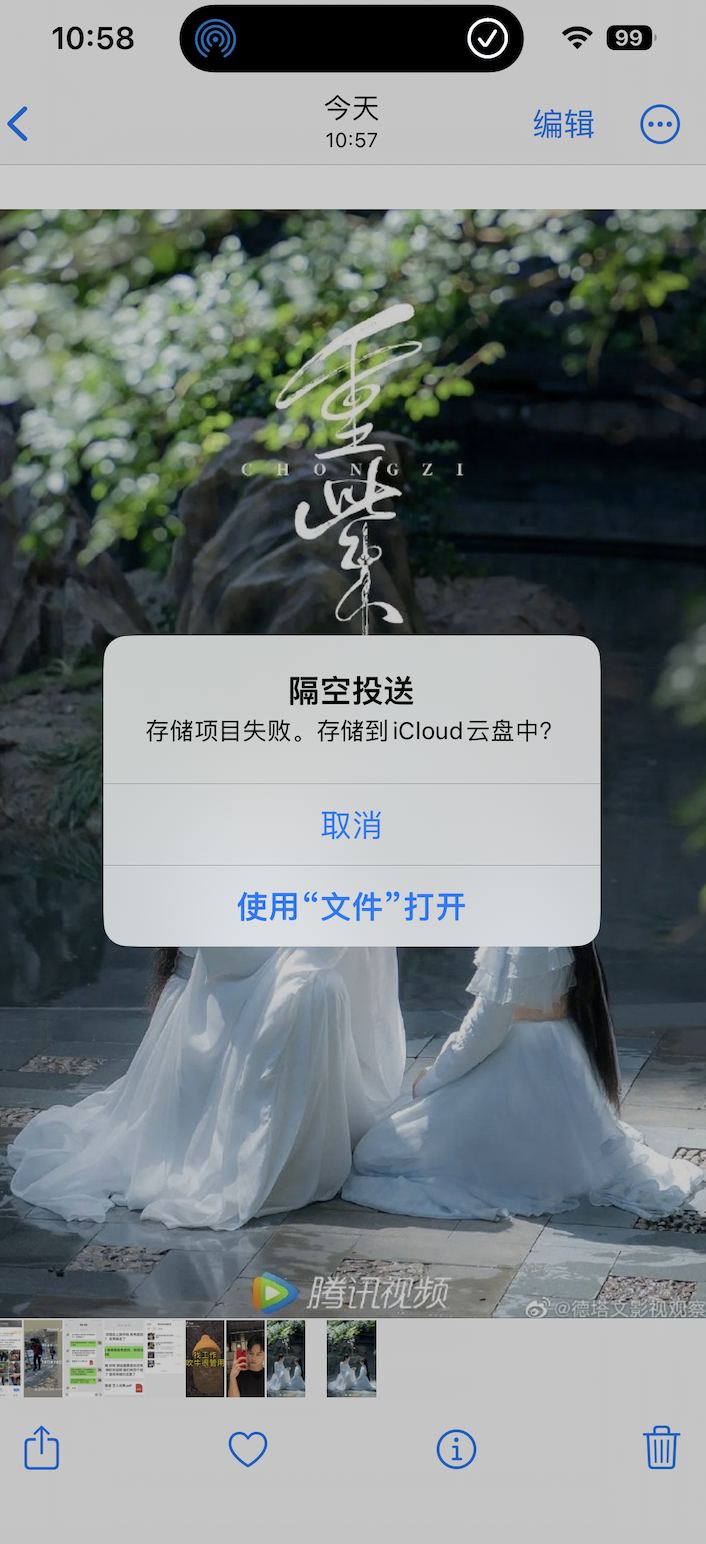Tap 取消 to dismiss the AirDrop dialog
The height and width of the screenshot is (1544, 706).
pyautogui.click(x=351, y=825)
